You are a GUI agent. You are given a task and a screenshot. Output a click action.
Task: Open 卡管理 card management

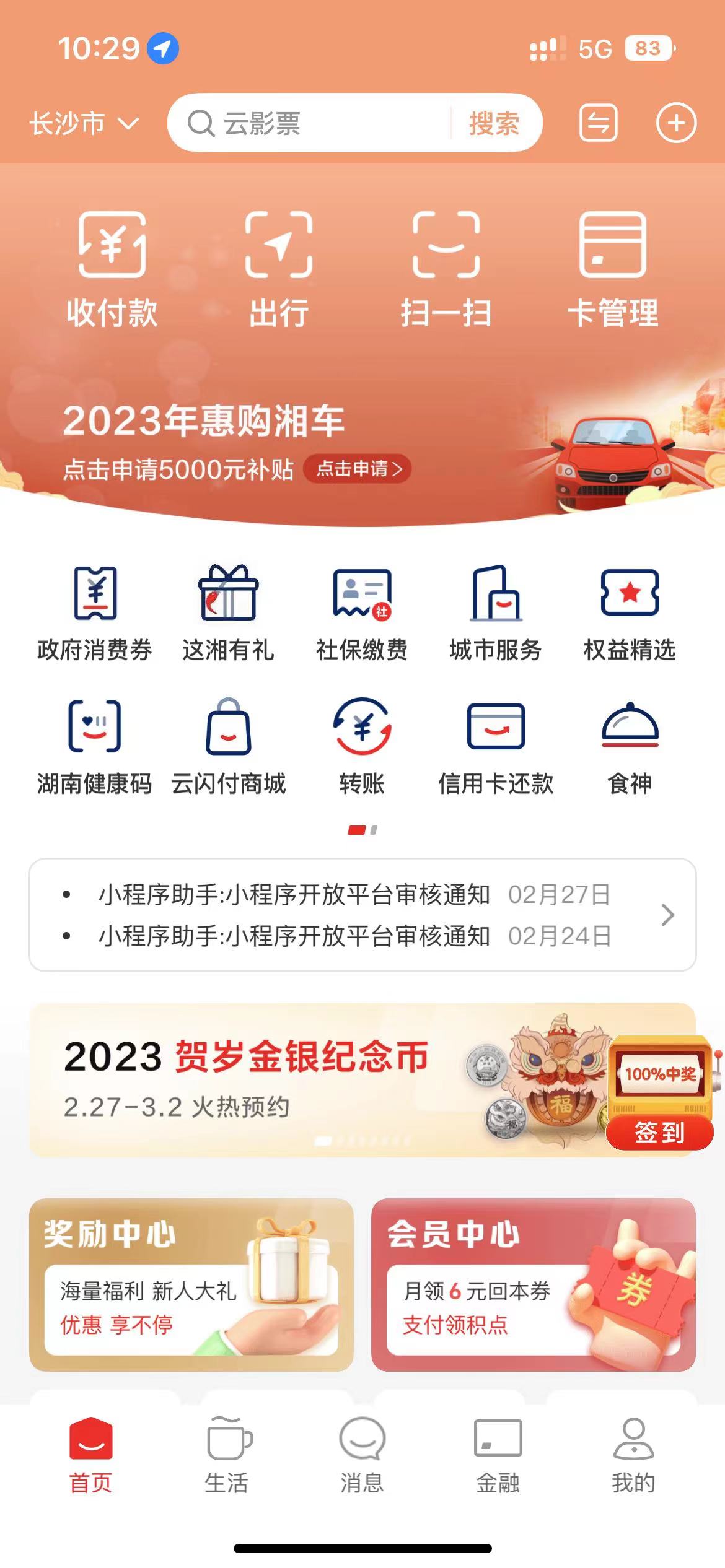pyautogui.click(x=613, y=269)
